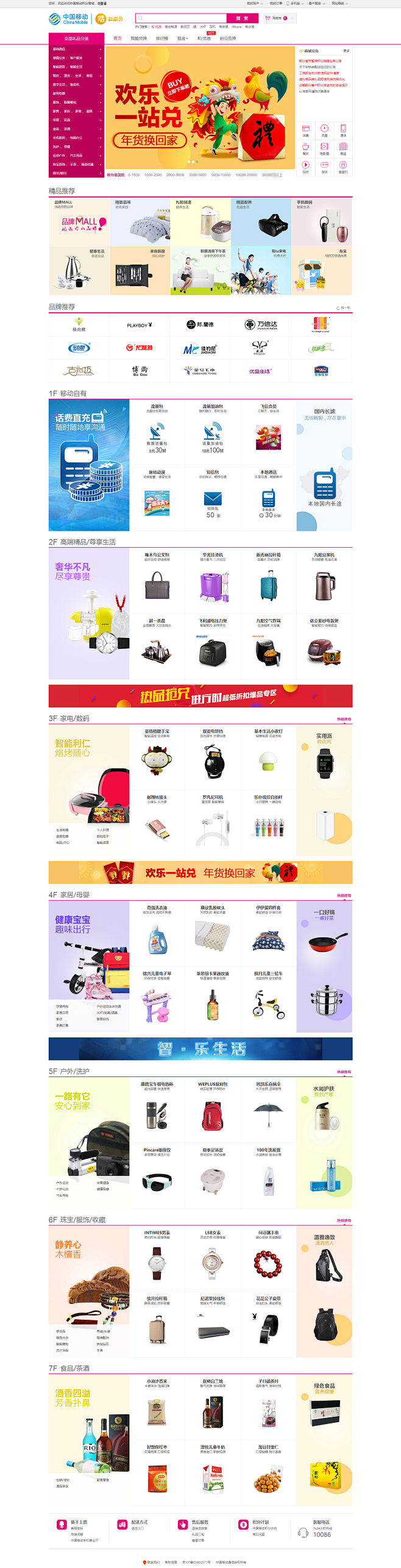Tap the search input box
Viewport: 401px width, 1568px height.
click(x=181, y=18)
